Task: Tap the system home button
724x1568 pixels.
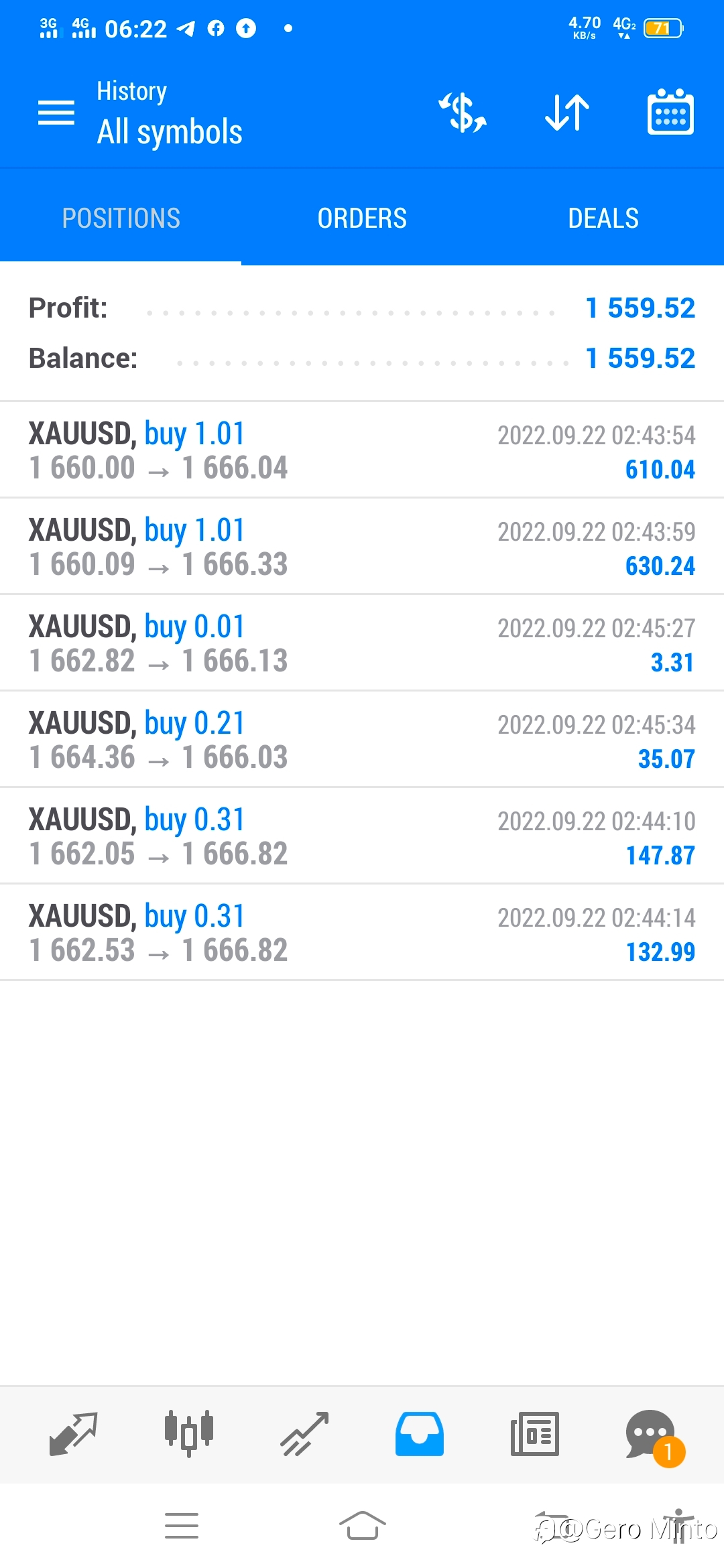Action: [x=362, y=1526]
